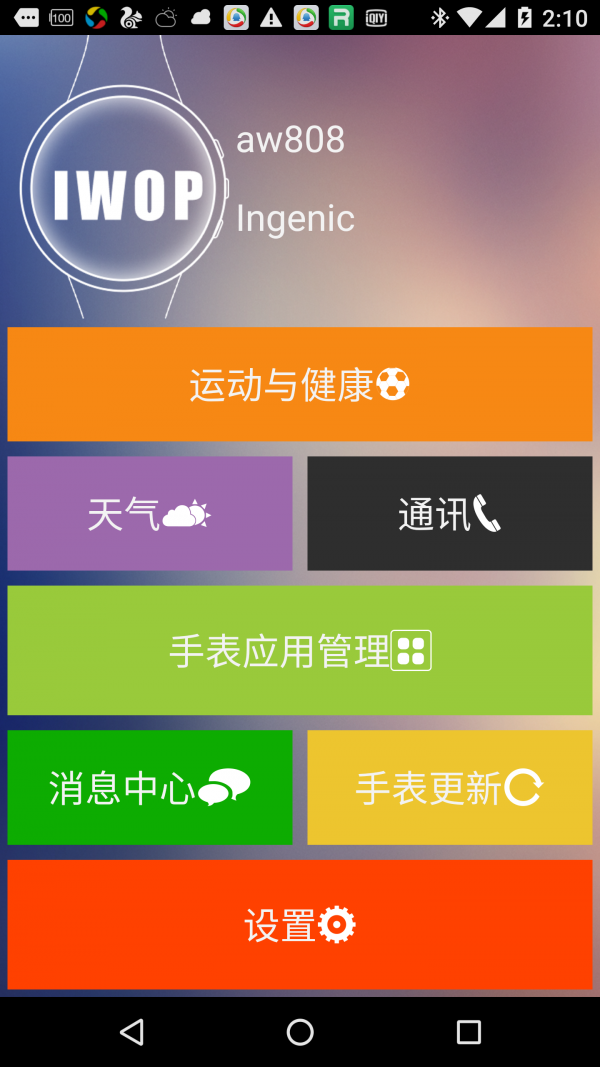
Task: Go to 手表应用管理 watch app management
Action: [x=300, y=650]
